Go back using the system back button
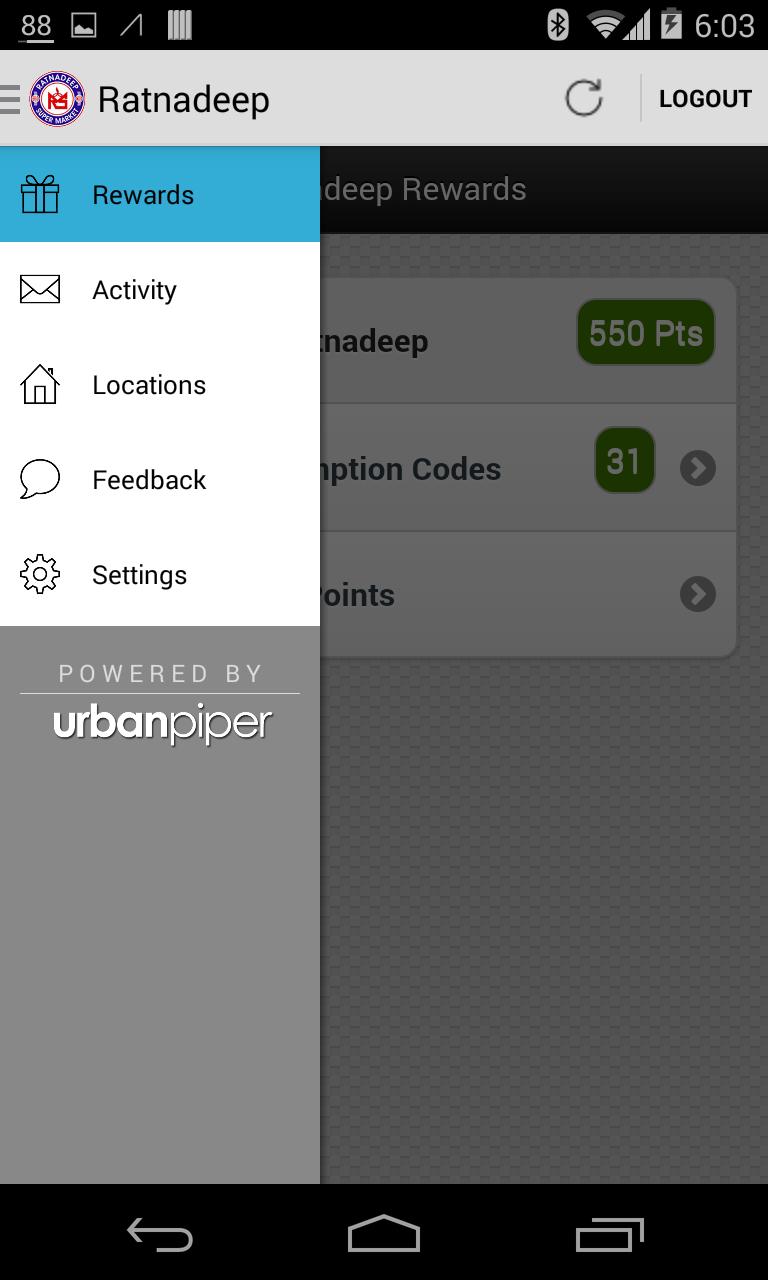The width and height of the screenshot is (768, 1280). click(159, 1235)
